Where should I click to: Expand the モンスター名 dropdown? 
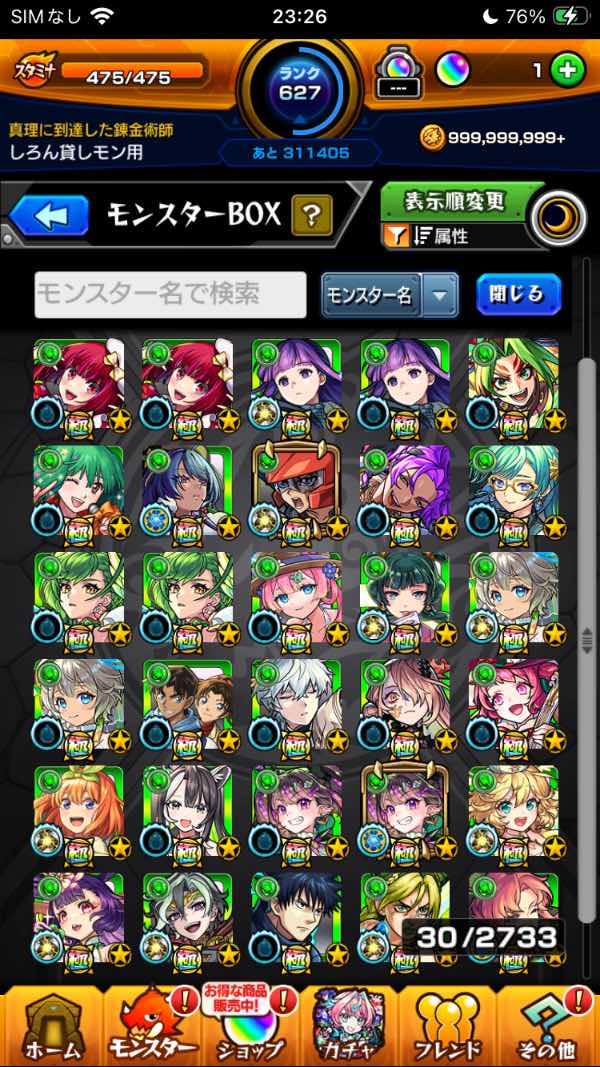[x=440, y=295]
